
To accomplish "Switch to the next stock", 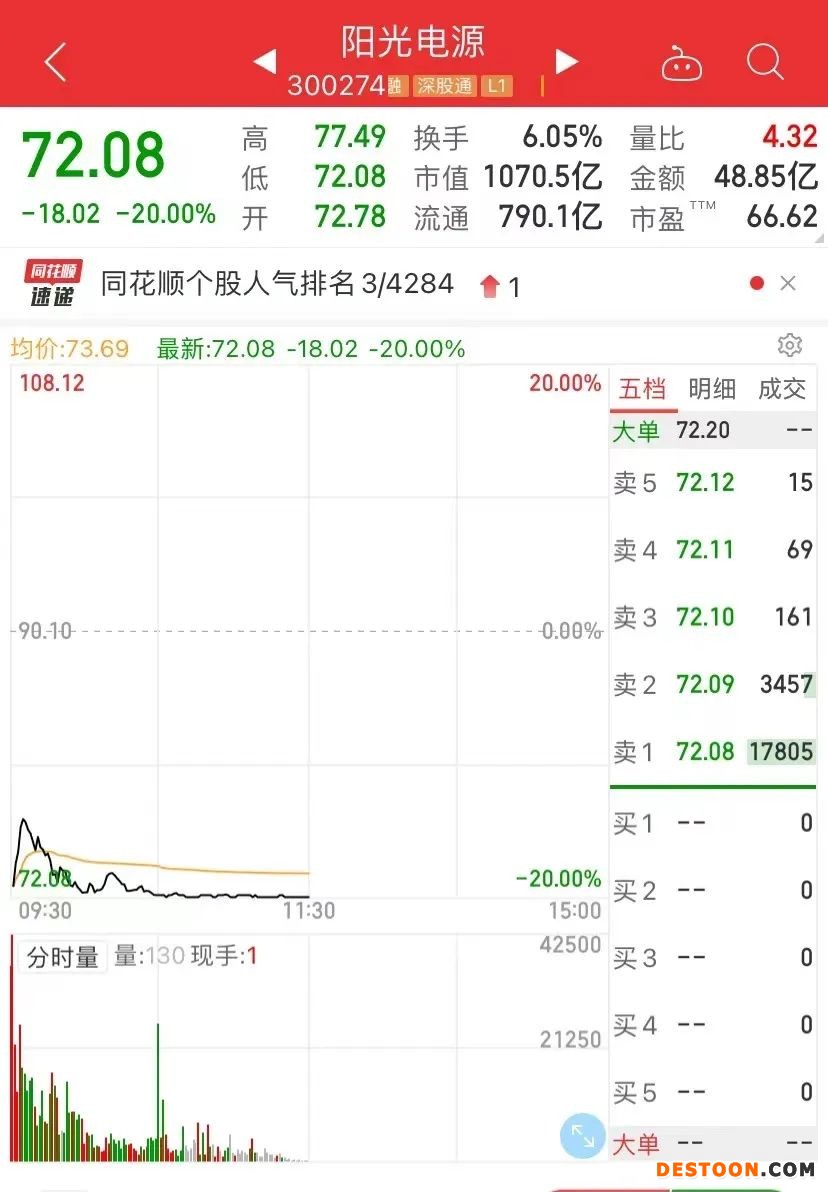I will pos(567,62).
